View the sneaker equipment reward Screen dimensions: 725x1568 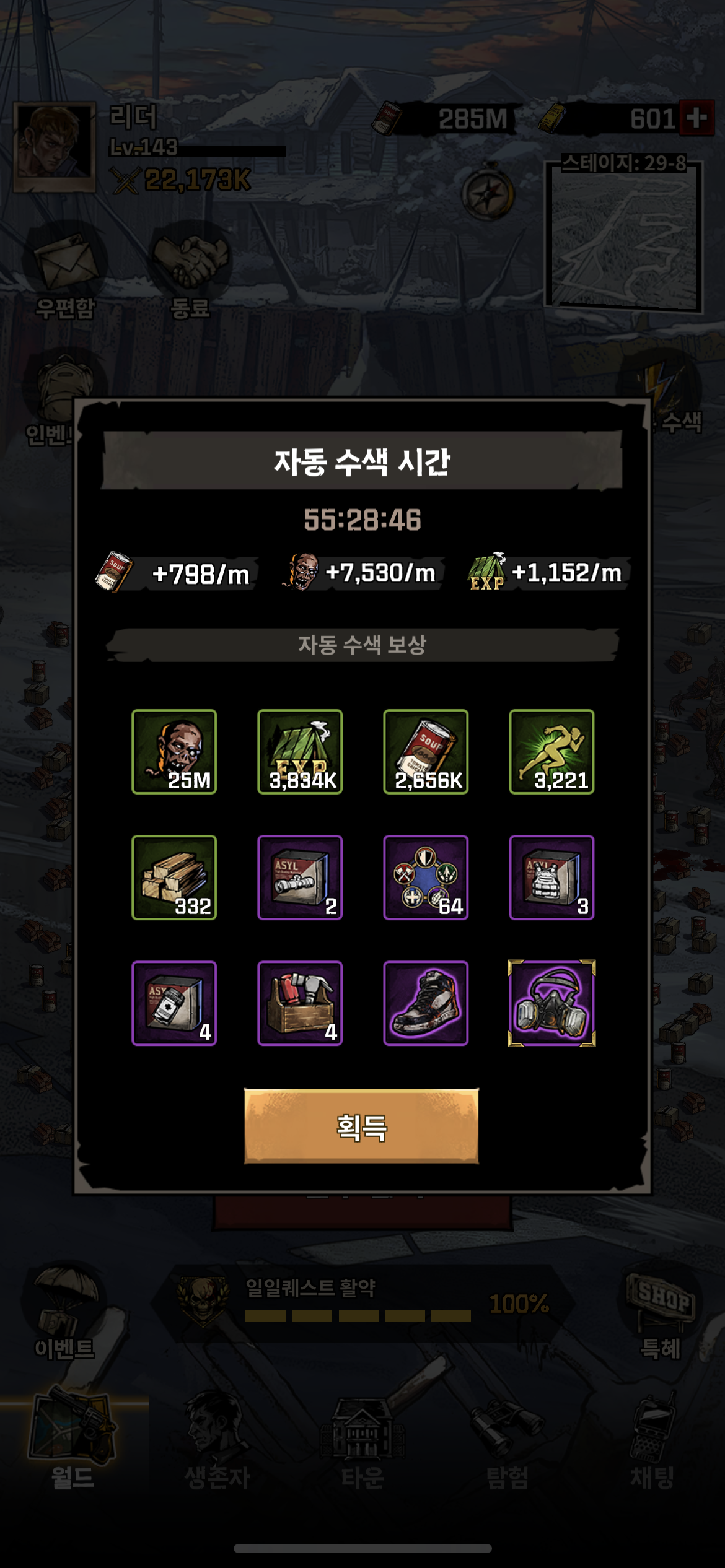tap(426, 1003)
